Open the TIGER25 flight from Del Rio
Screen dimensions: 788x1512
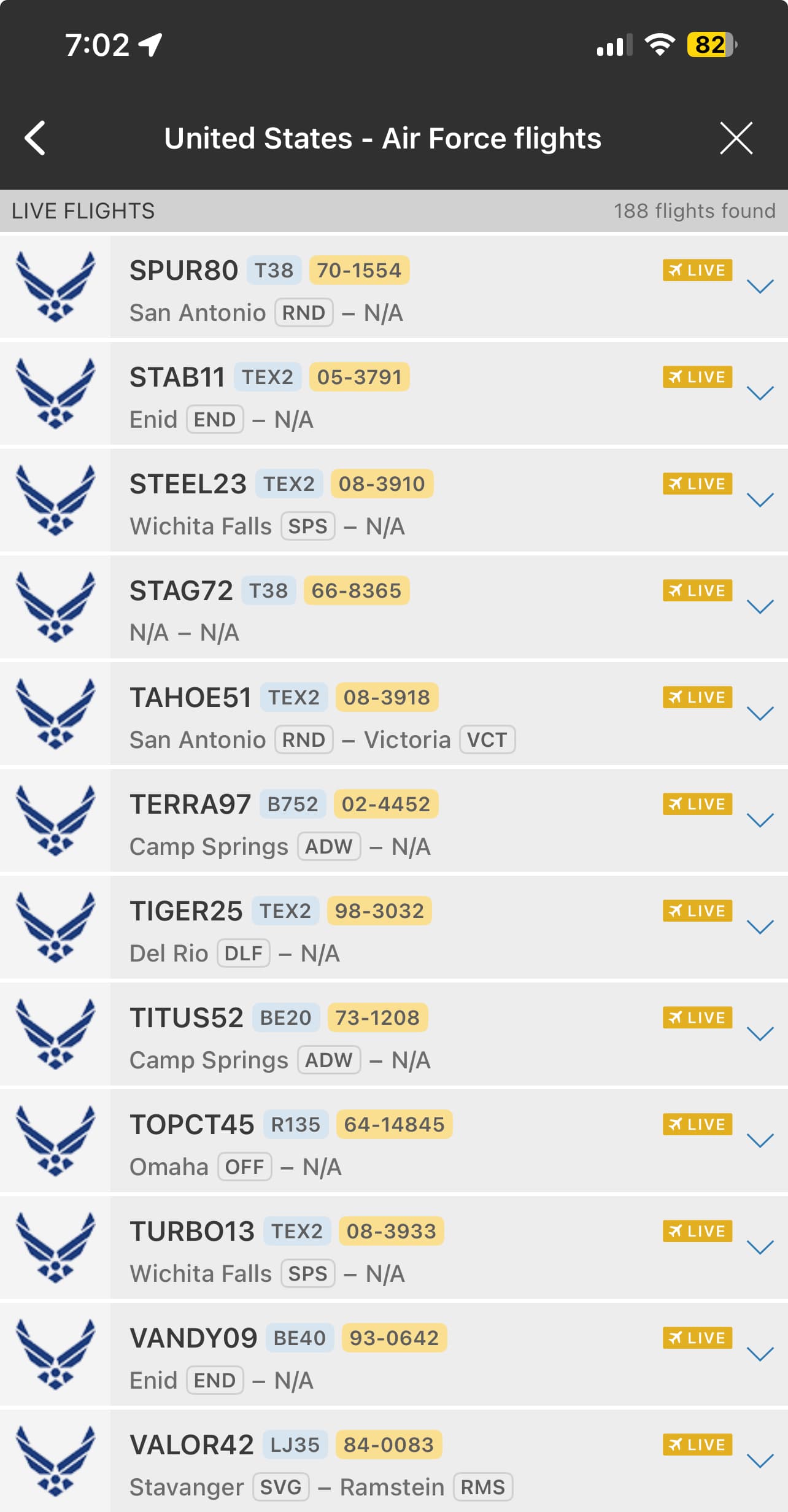tap(393, 928)
